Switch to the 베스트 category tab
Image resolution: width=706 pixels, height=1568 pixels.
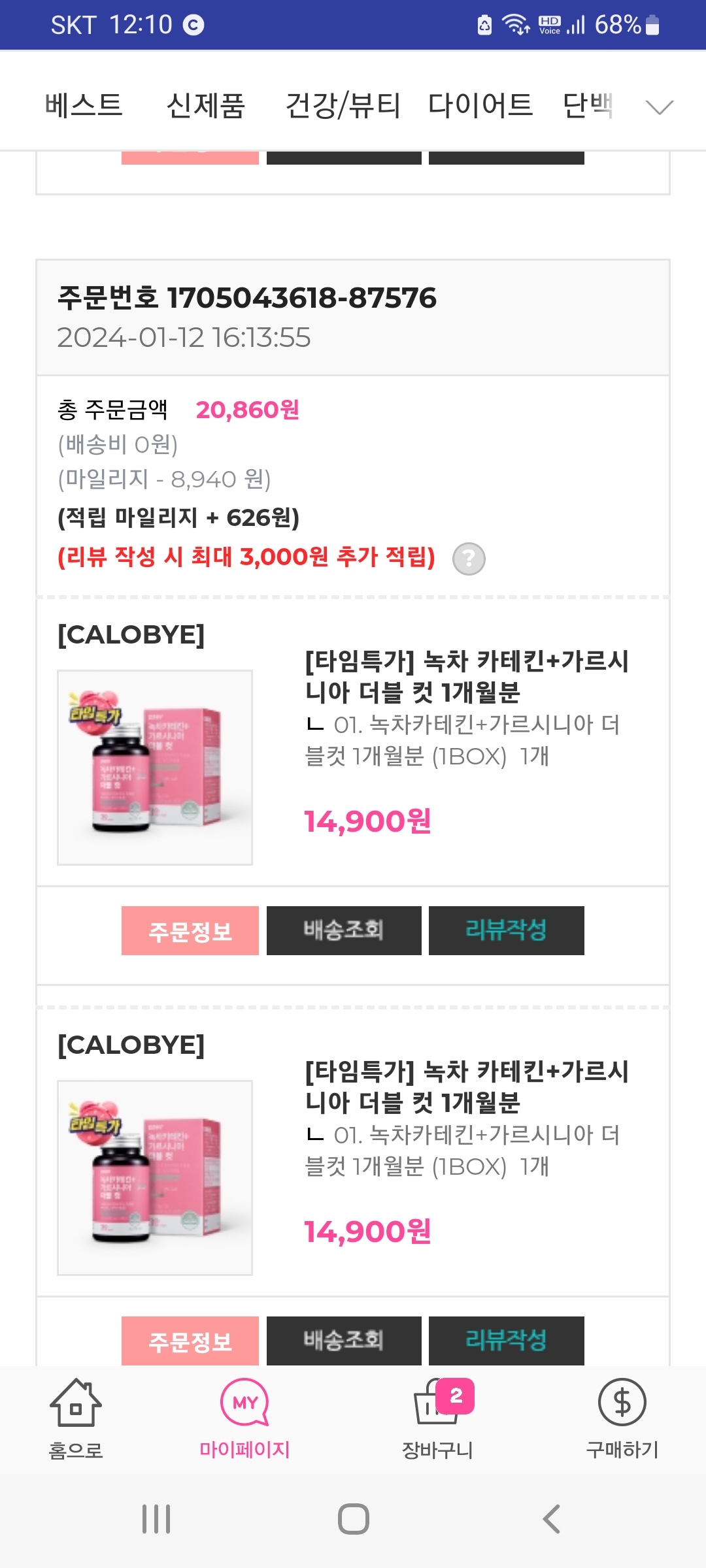coord(84,105)
